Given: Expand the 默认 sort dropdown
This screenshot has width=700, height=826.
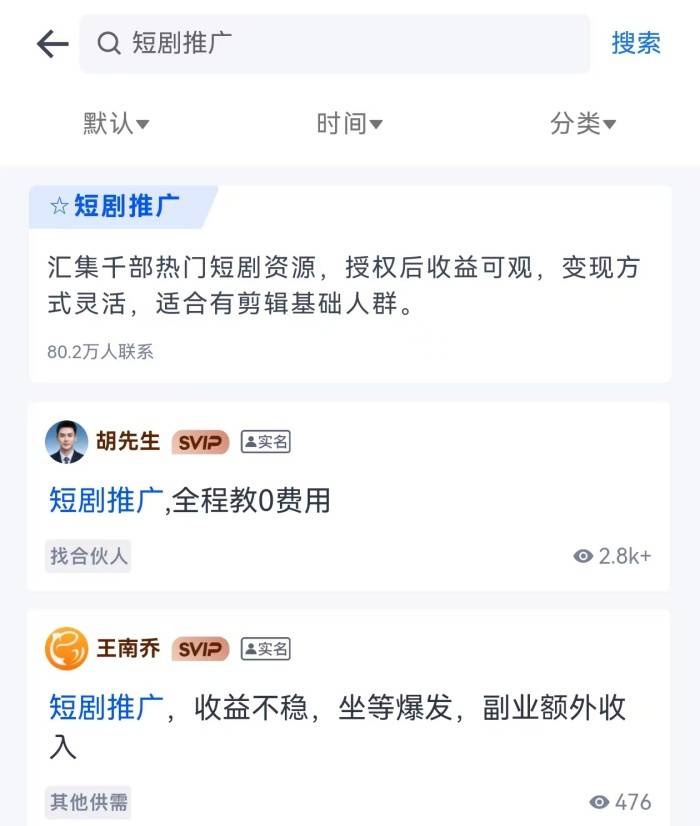Looking at the screenshot, I should (116, 124).
